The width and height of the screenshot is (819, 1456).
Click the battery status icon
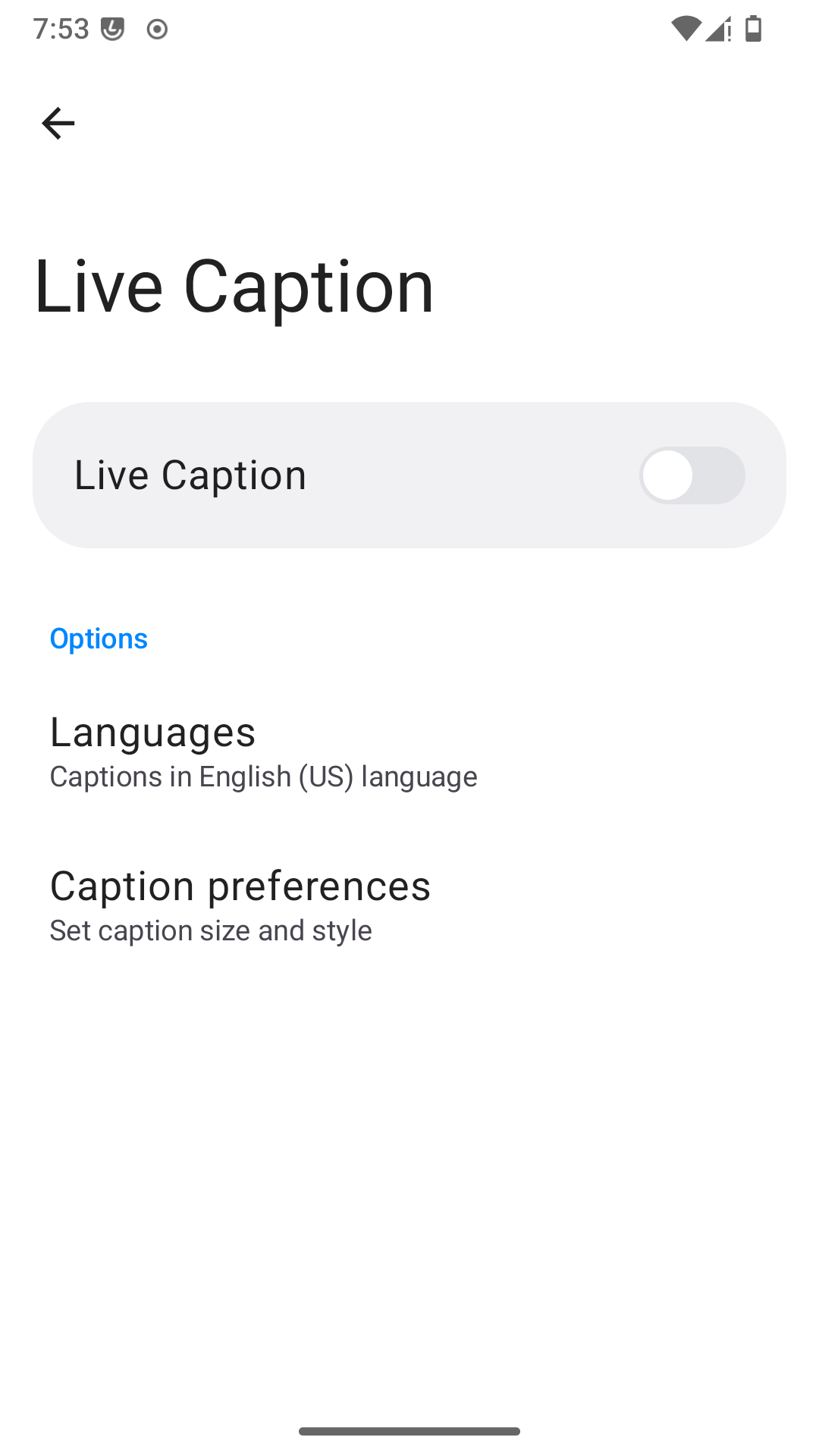pyautogui.click(x=754, y=29)
